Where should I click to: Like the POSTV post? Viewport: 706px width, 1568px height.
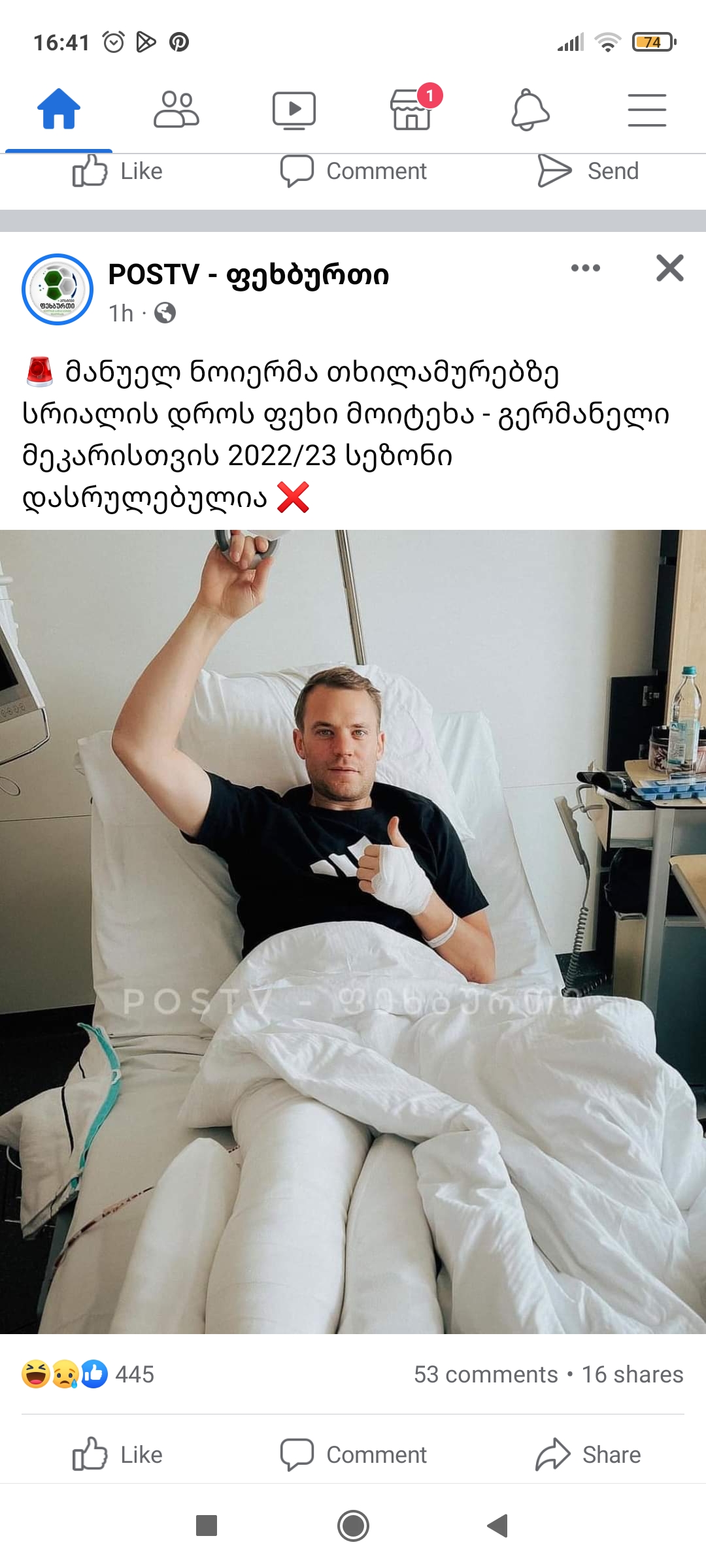pyautogui.click(x=118, y=1455)
